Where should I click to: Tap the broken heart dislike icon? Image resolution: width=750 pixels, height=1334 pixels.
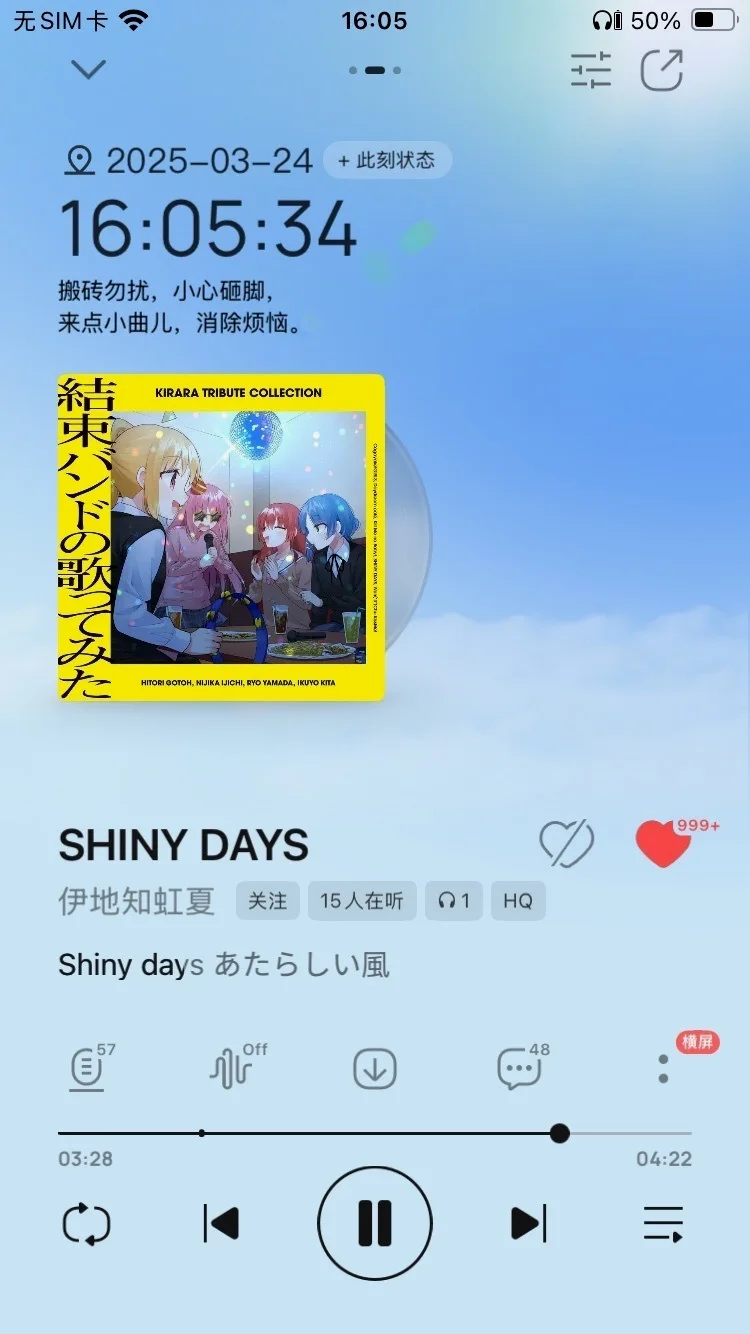pyautogui.click(x=566, y=843)
